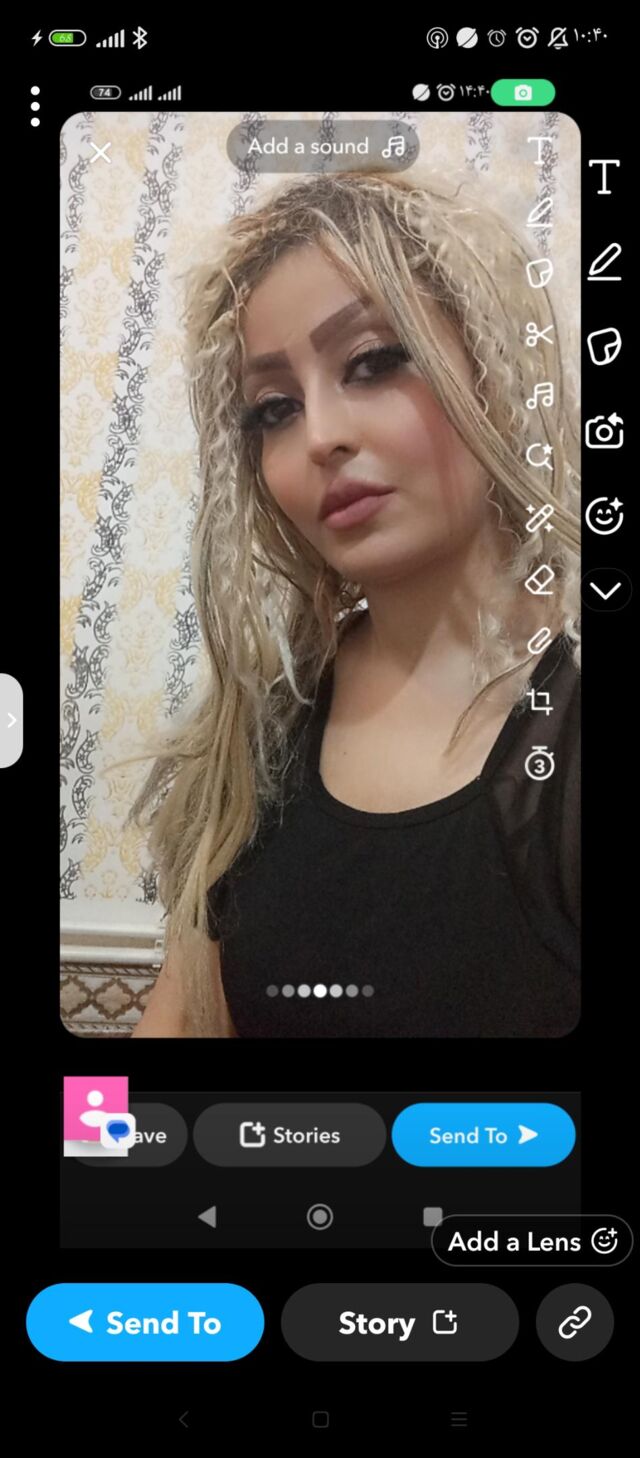Open the smiley face with sparkle tool
Viewport: 640px width, 1458px height.
pos(604,516)
